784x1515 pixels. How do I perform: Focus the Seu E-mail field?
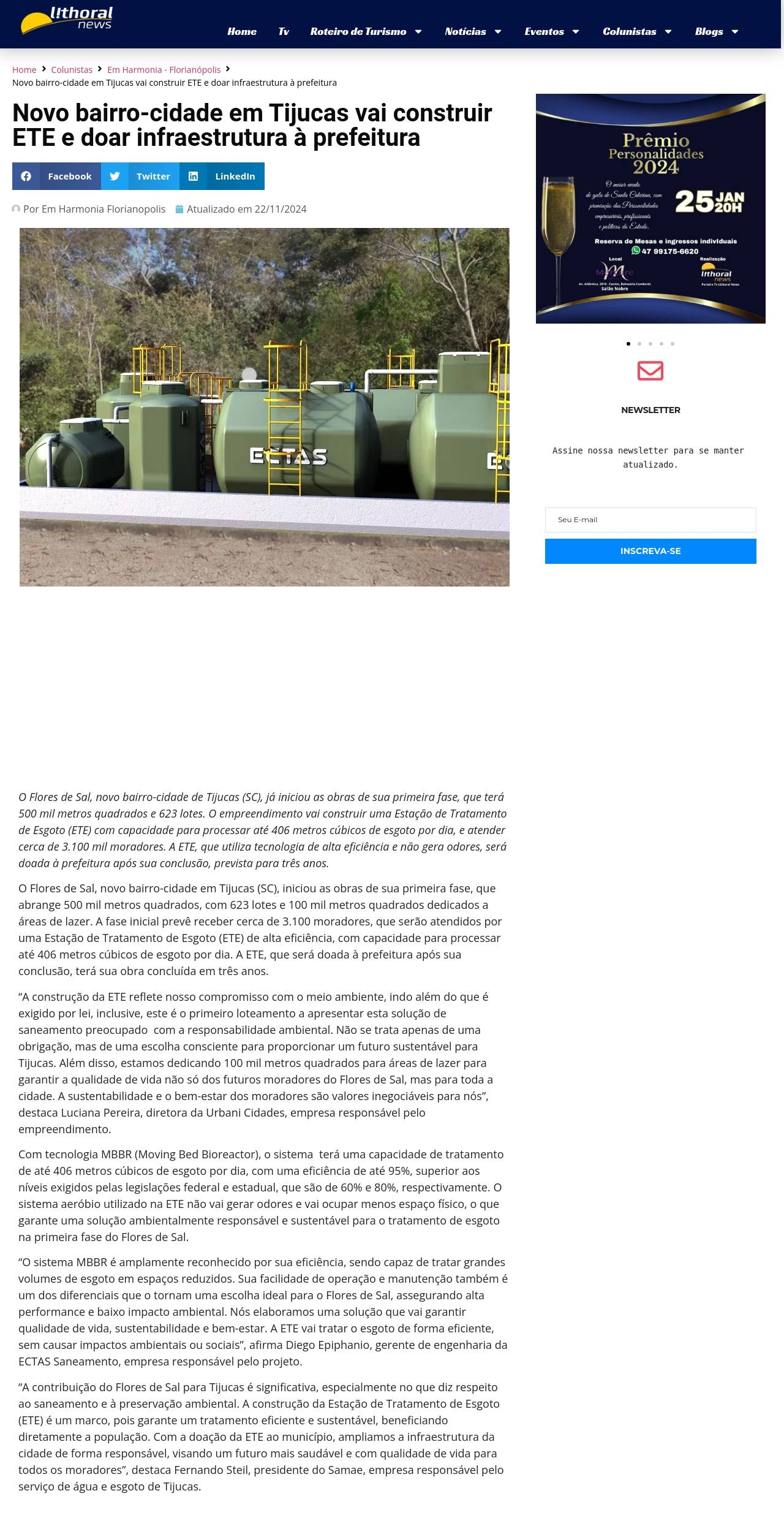tap(650, 520)
